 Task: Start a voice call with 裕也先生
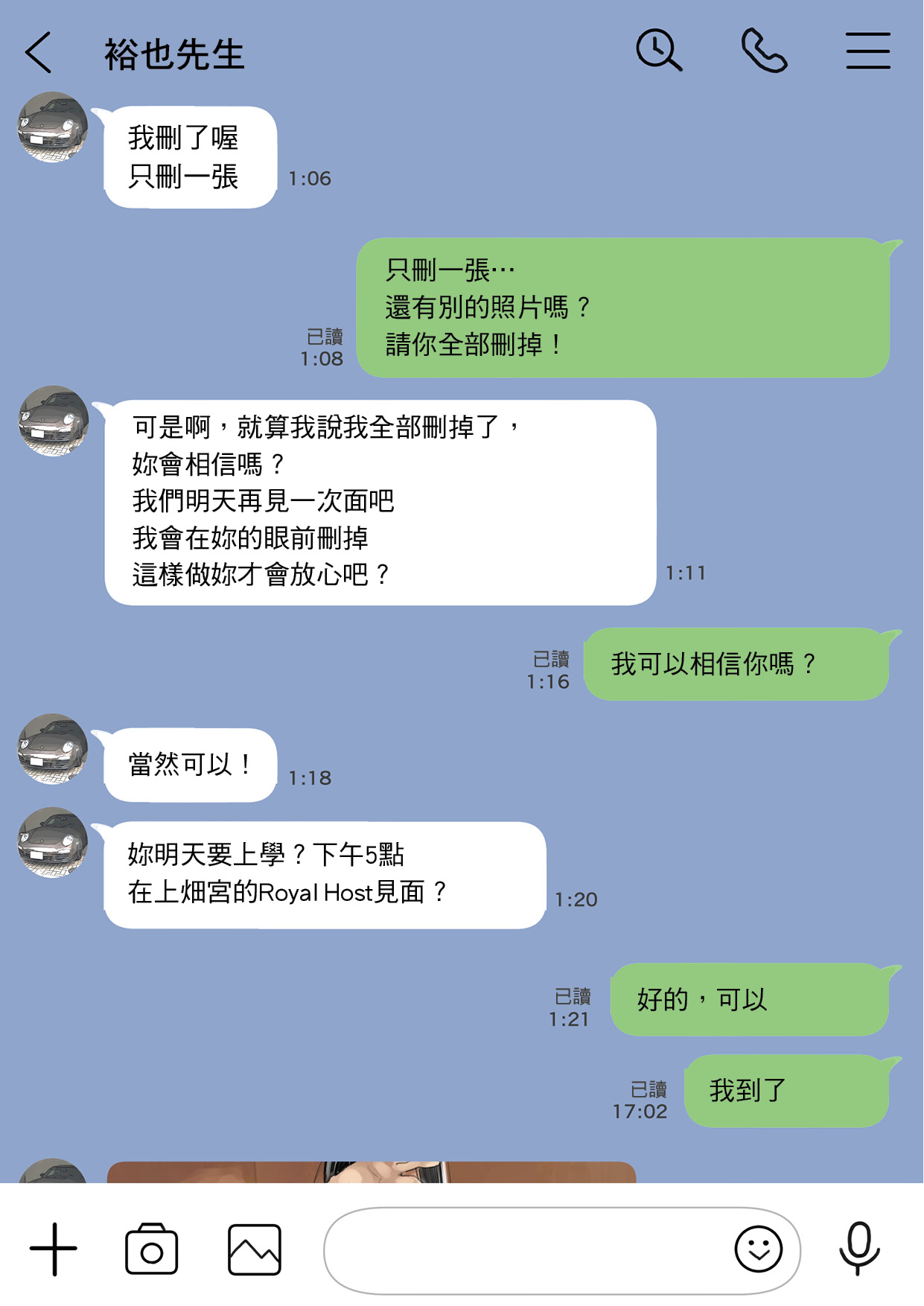tap(764, 51)
